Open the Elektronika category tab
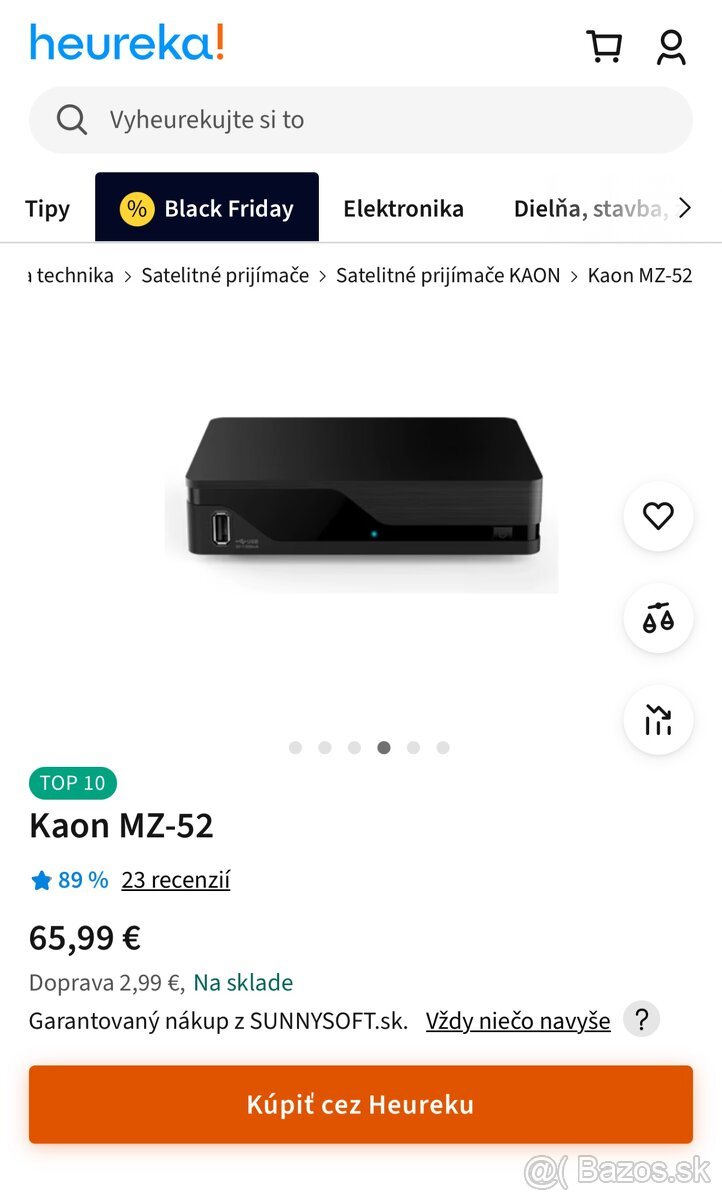 (403, 207)
